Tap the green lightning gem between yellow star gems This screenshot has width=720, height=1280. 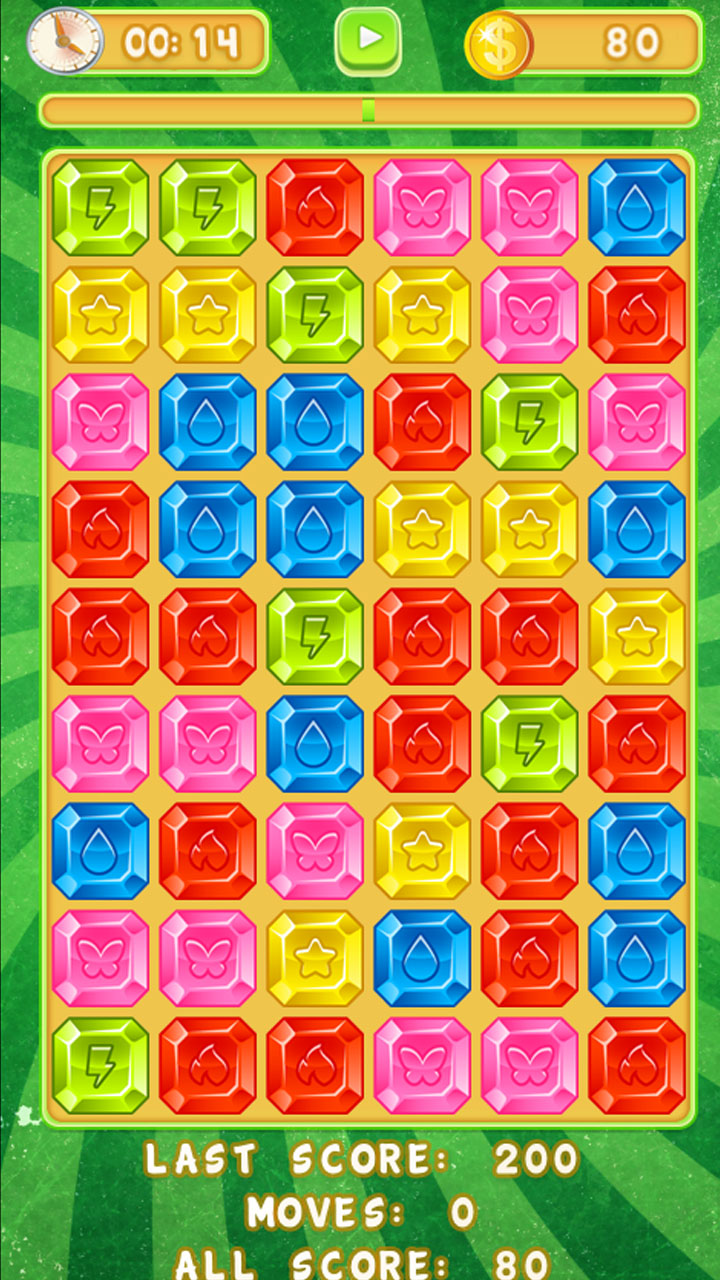click(x=315, y=315)
